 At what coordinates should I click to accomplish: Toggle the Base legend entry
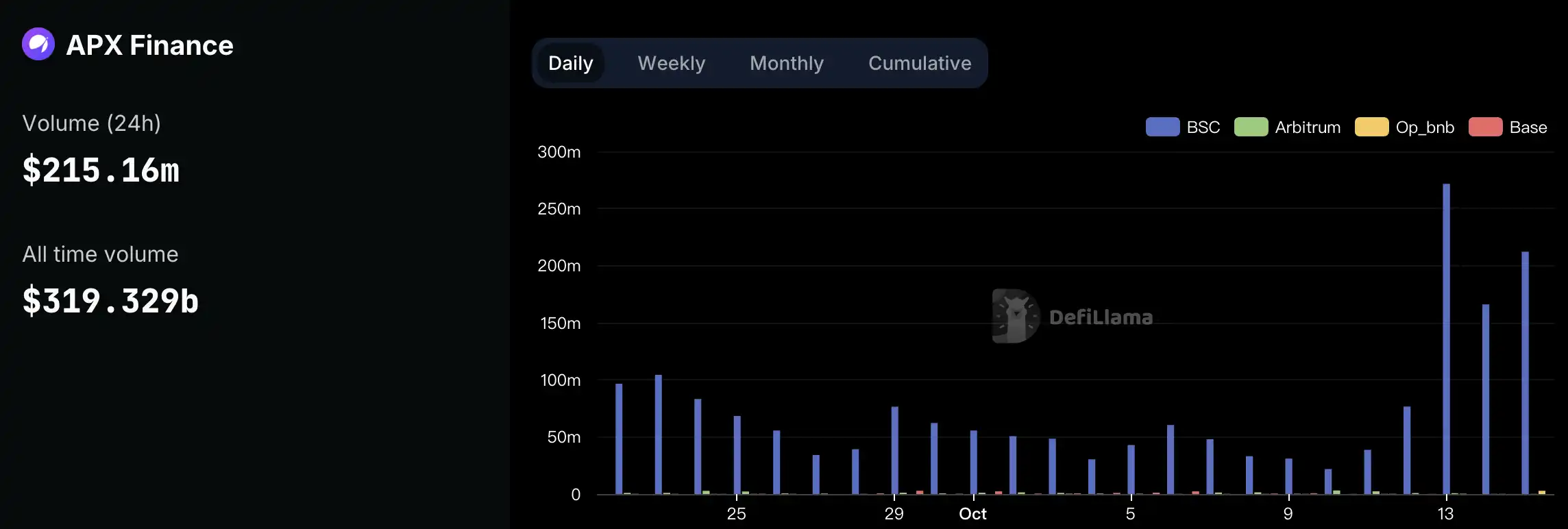(x=1508, y=127)
